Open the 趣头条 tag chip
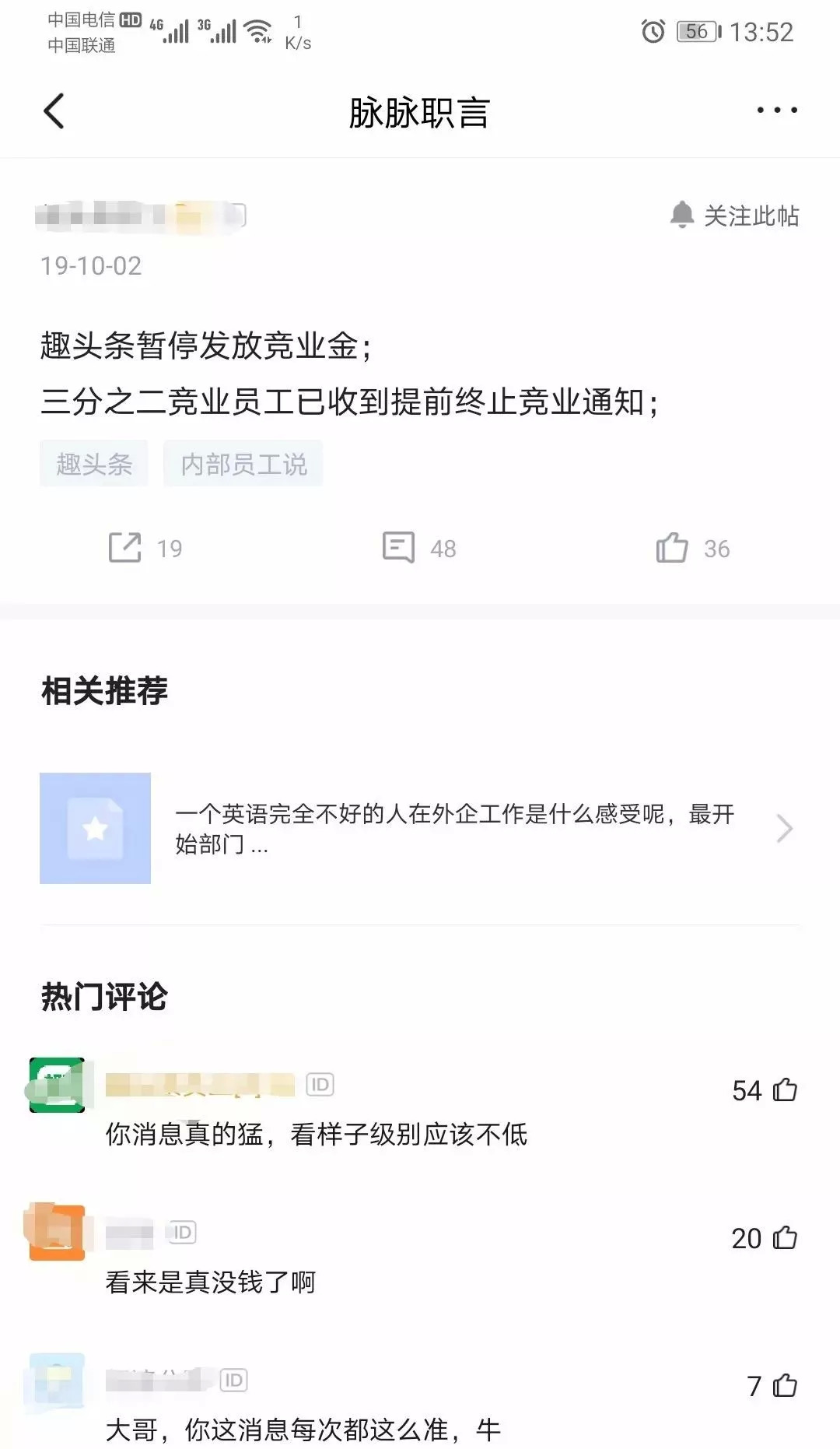Viewport: 840px width, 1449px height. [94, 465]
